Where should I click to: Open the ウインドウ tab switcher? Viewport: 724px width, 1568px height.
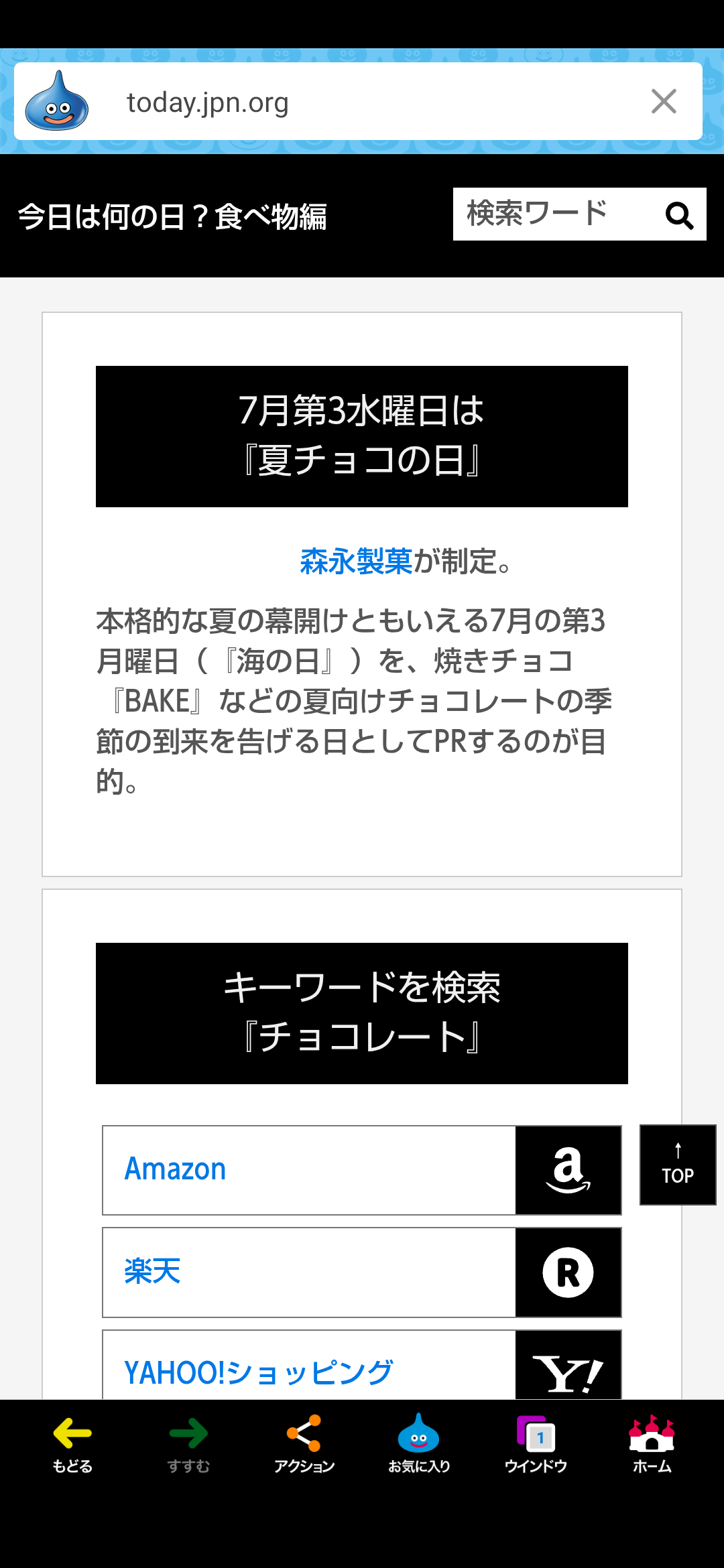pos(536,1443)
